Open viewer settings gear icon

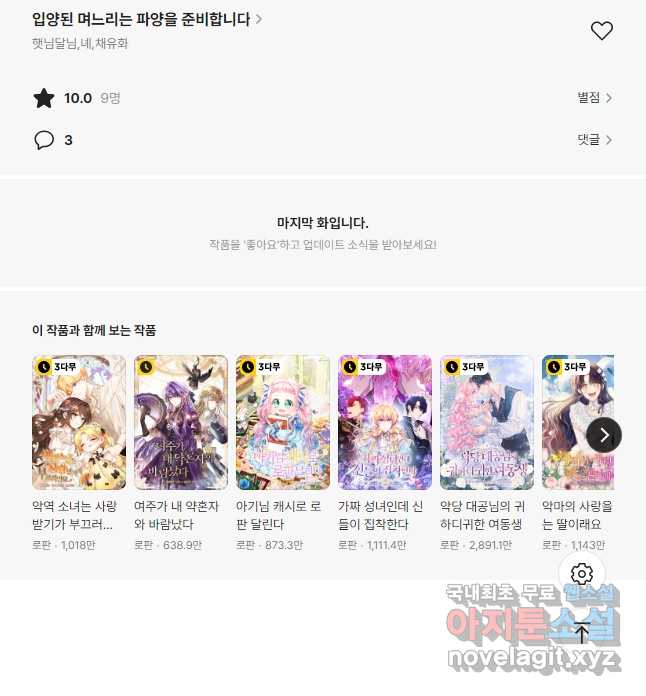582,574
